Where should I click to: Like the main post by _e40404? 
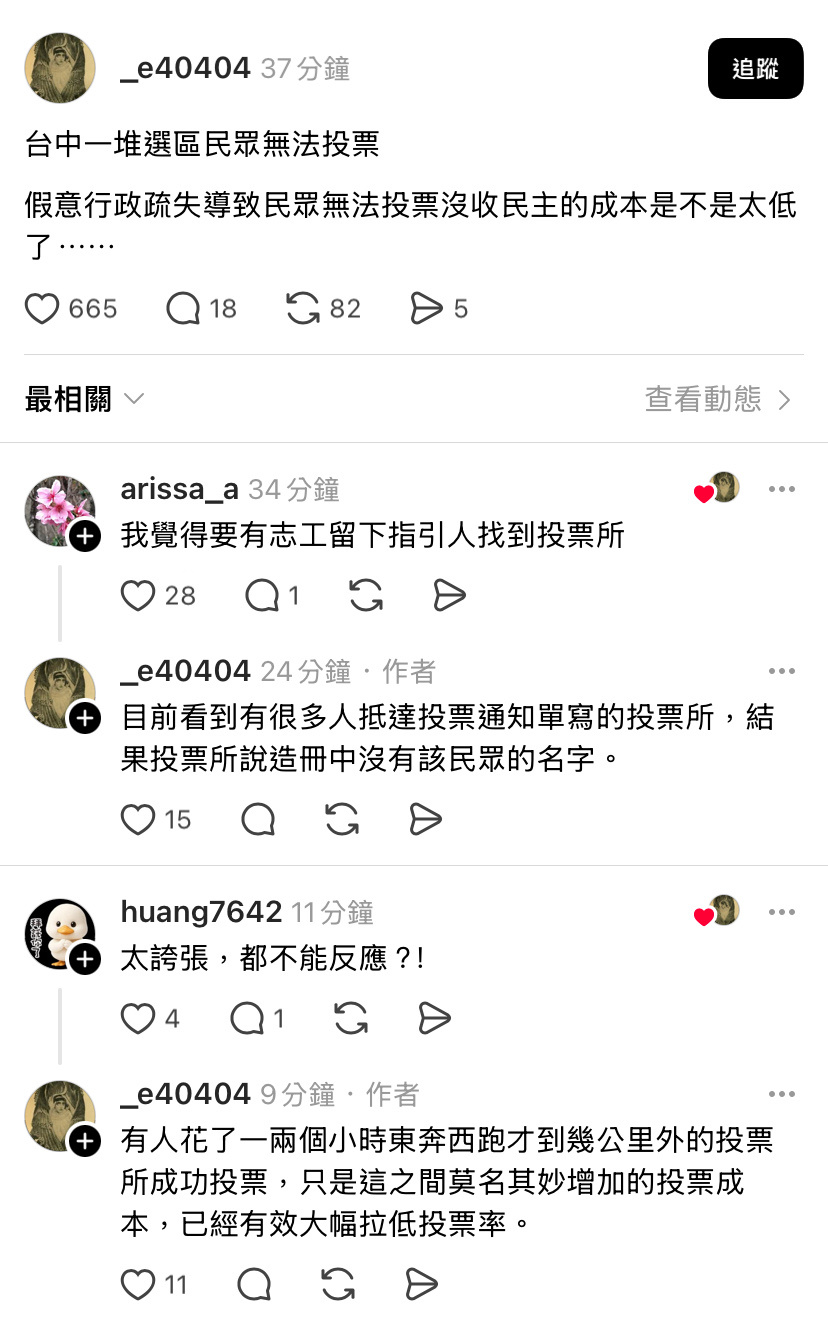click(42, 309)
